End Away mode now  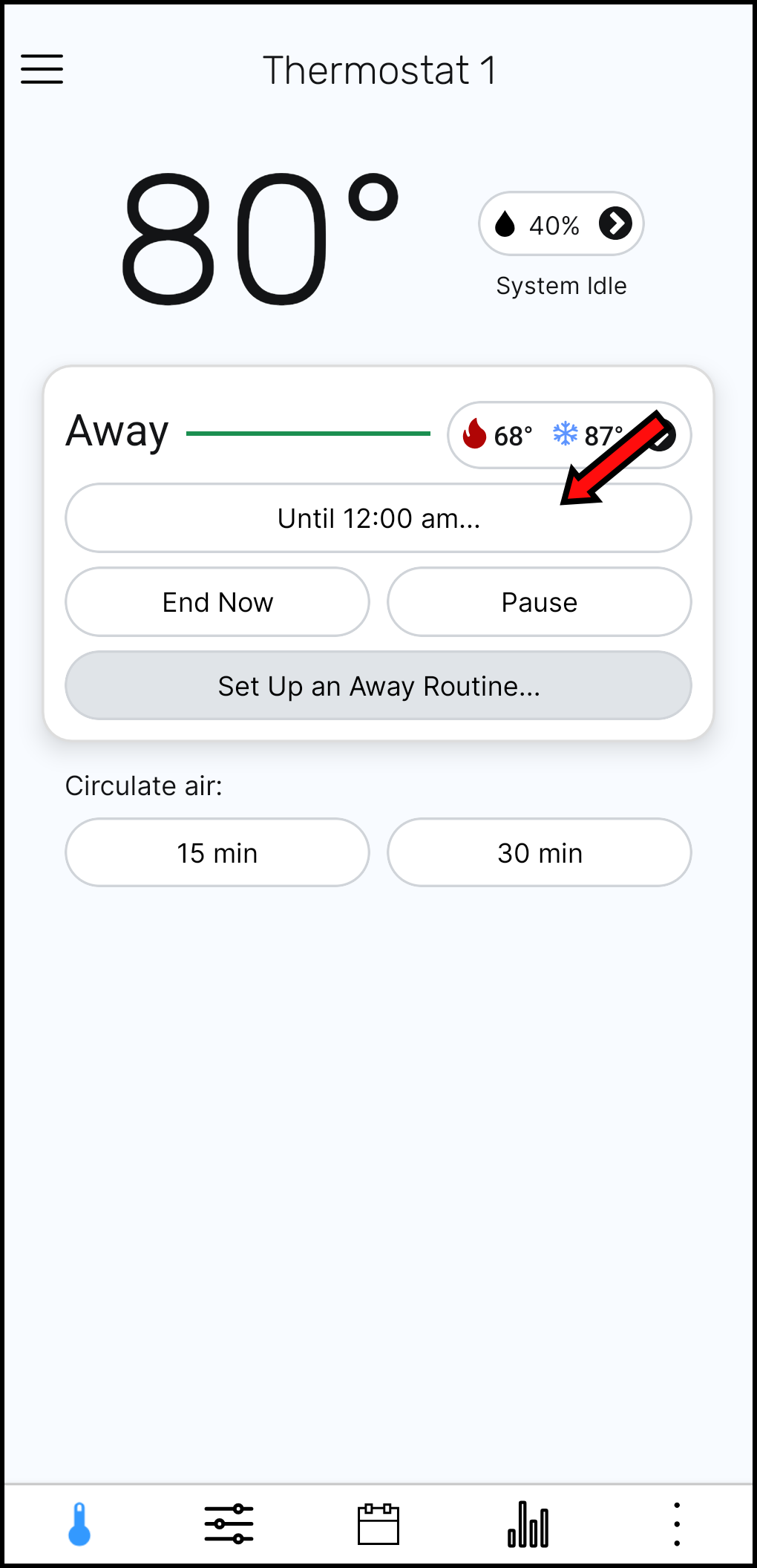(217, 602)
